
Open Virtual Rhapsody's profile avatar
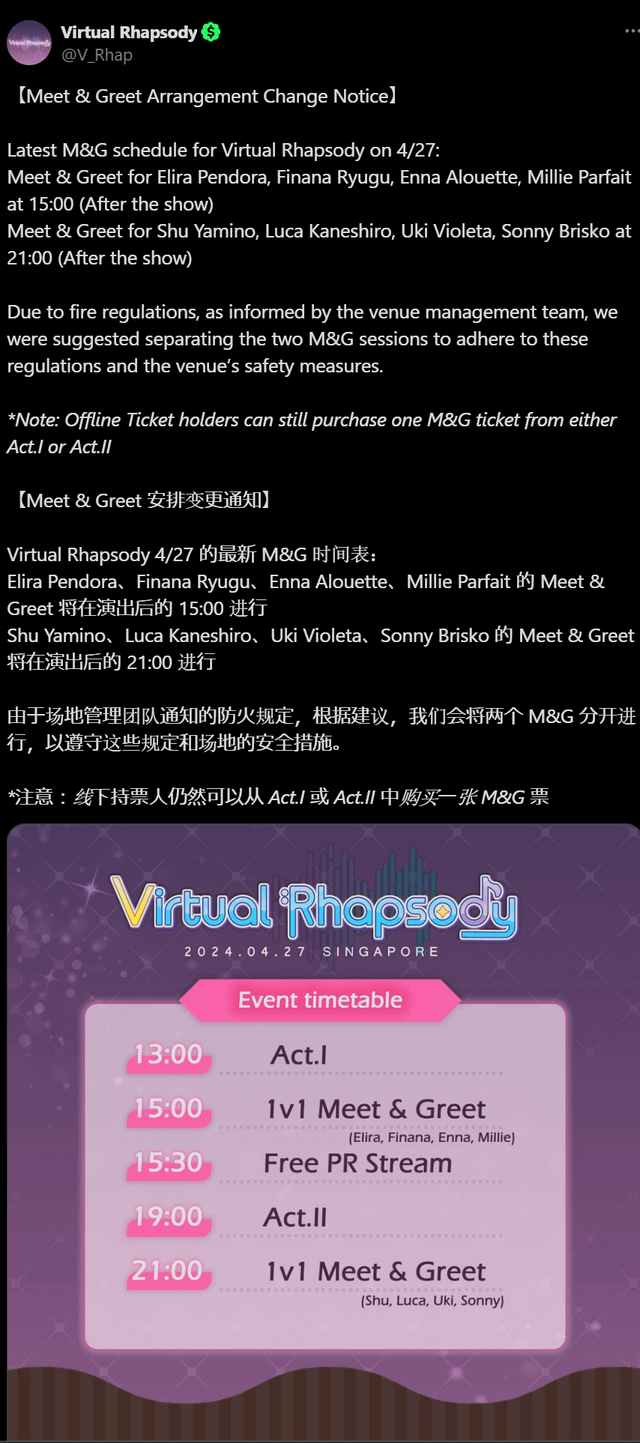tap(29, 43)
